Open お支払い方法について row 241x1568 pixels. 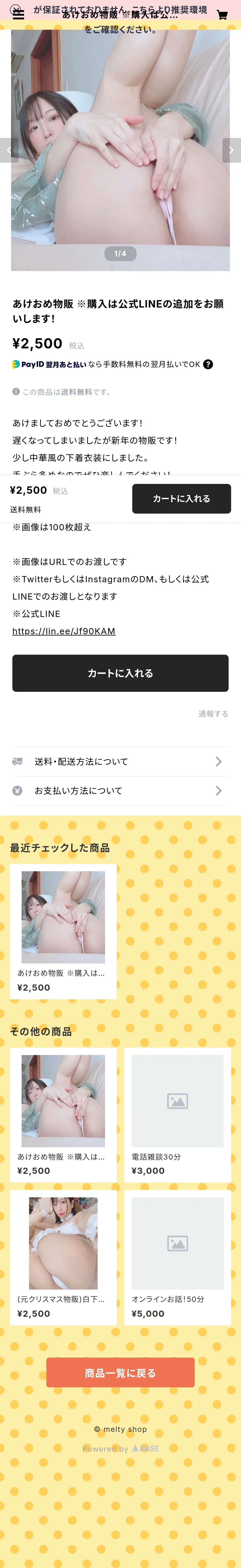(x=120, y=791)
